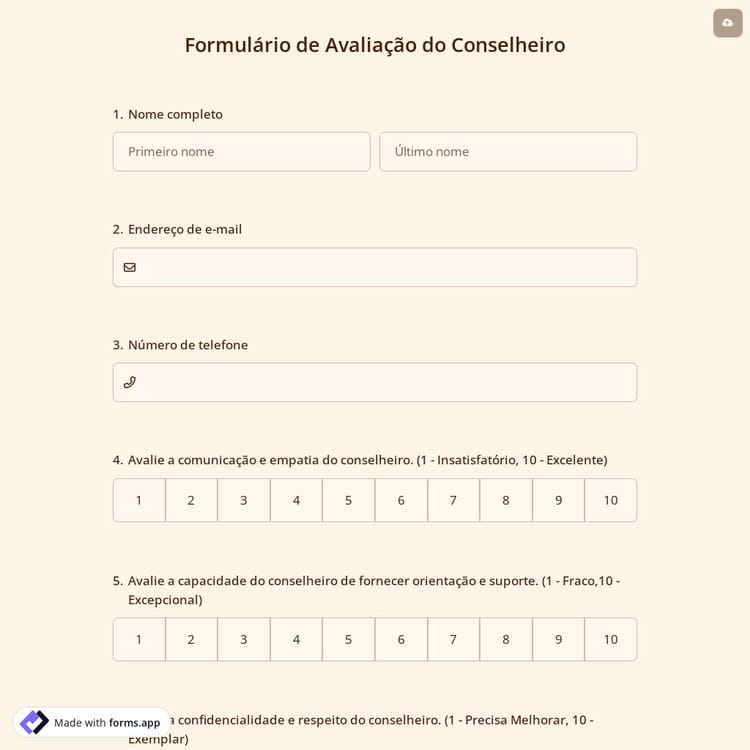Pick 9 for orientação e suporte
The image size is (750, 750).
558,639
